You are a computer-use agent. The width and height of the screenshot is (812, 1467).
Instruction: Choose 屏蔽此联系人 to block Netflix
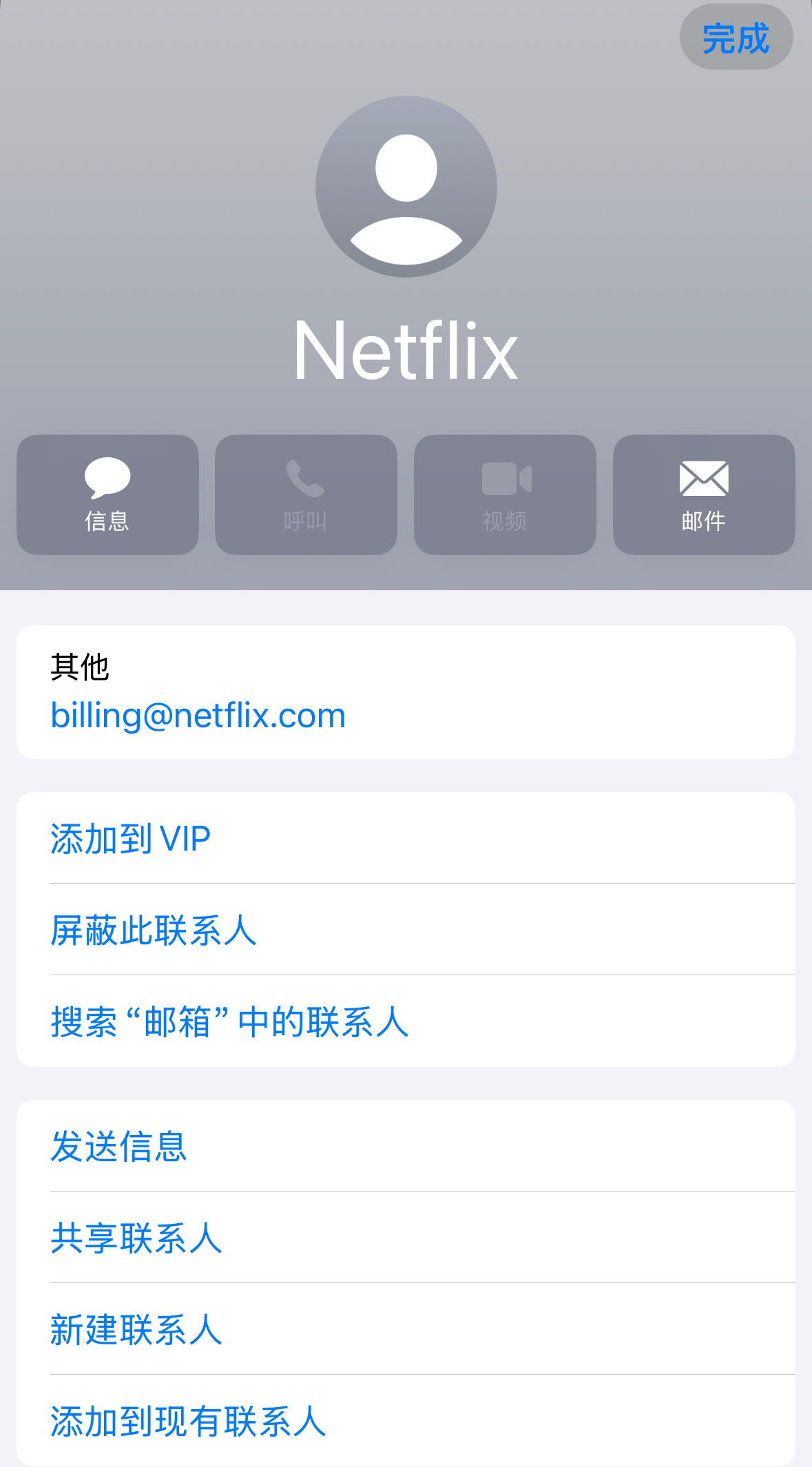(x=406, y=930)
